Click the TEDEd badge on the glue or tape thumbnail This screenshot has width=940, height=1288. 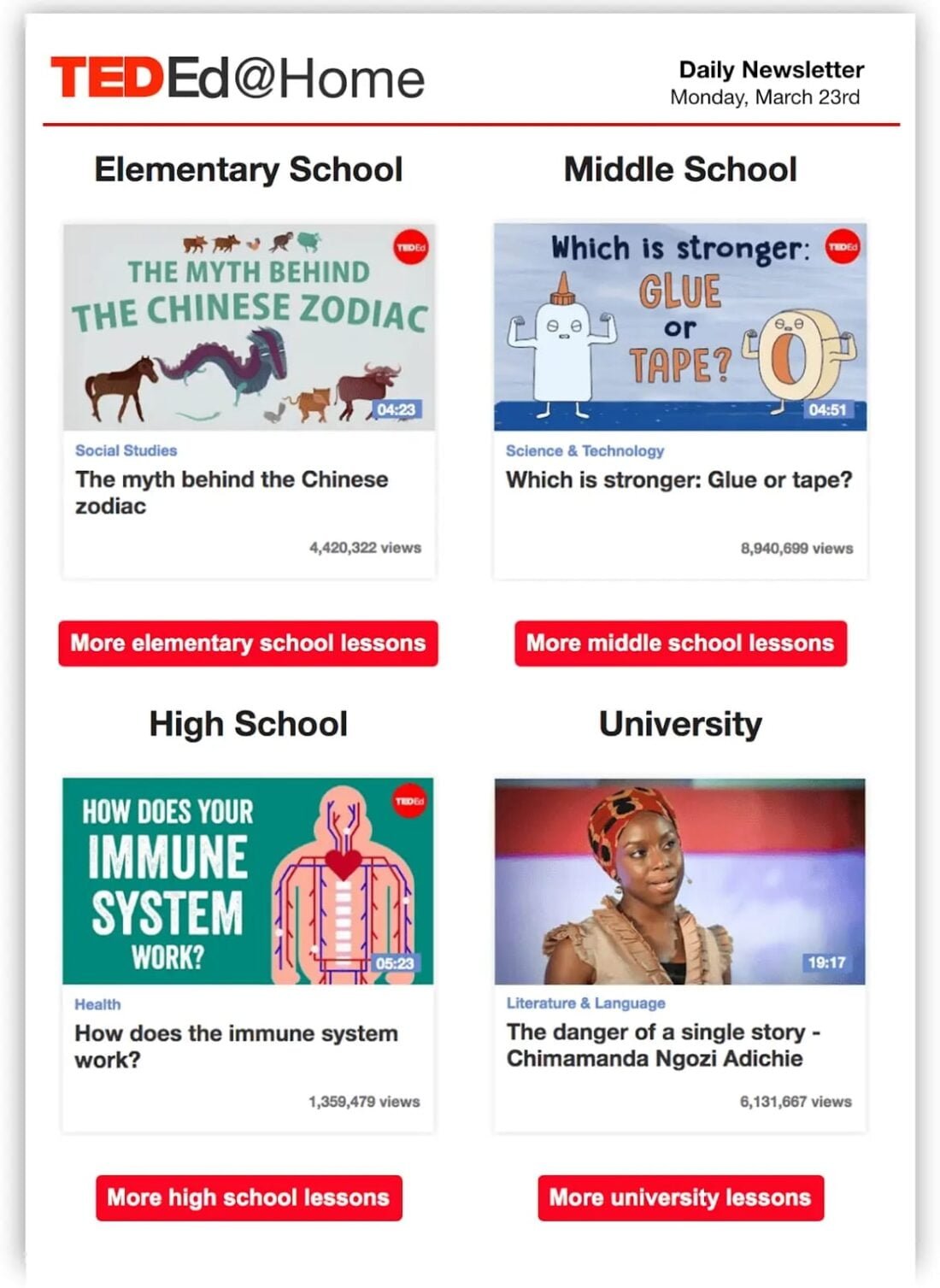coord(842,247)
